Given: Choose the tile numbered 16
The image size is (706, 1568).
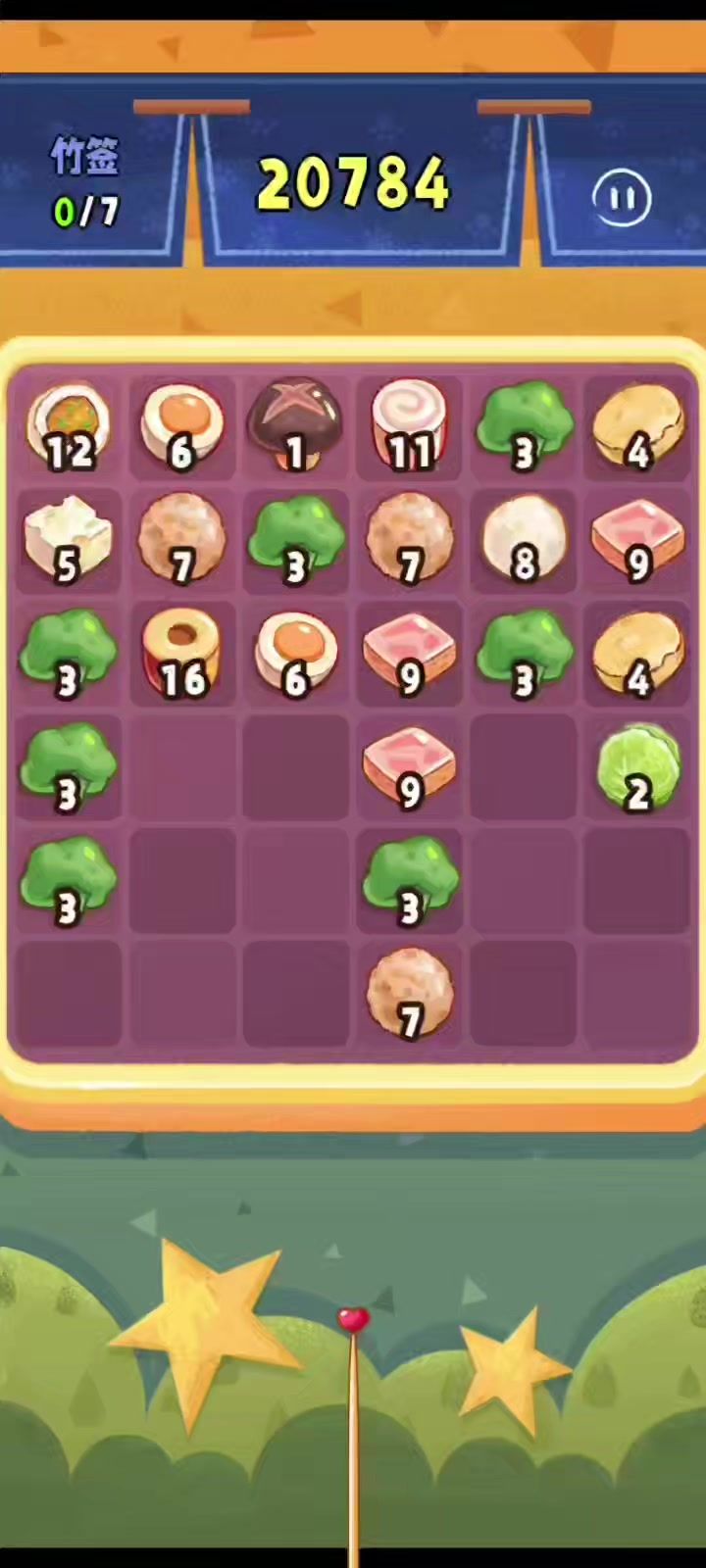Looking at the screenshot, I should pyautogui.click(x=180, y=653).
